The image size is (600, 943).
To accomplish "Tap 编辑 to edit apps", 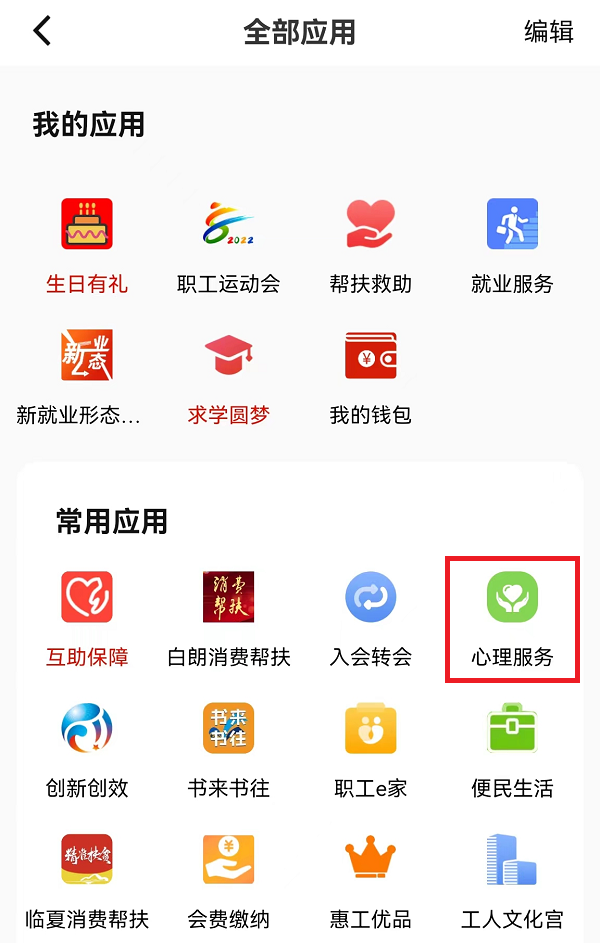I will coord(549,31).
